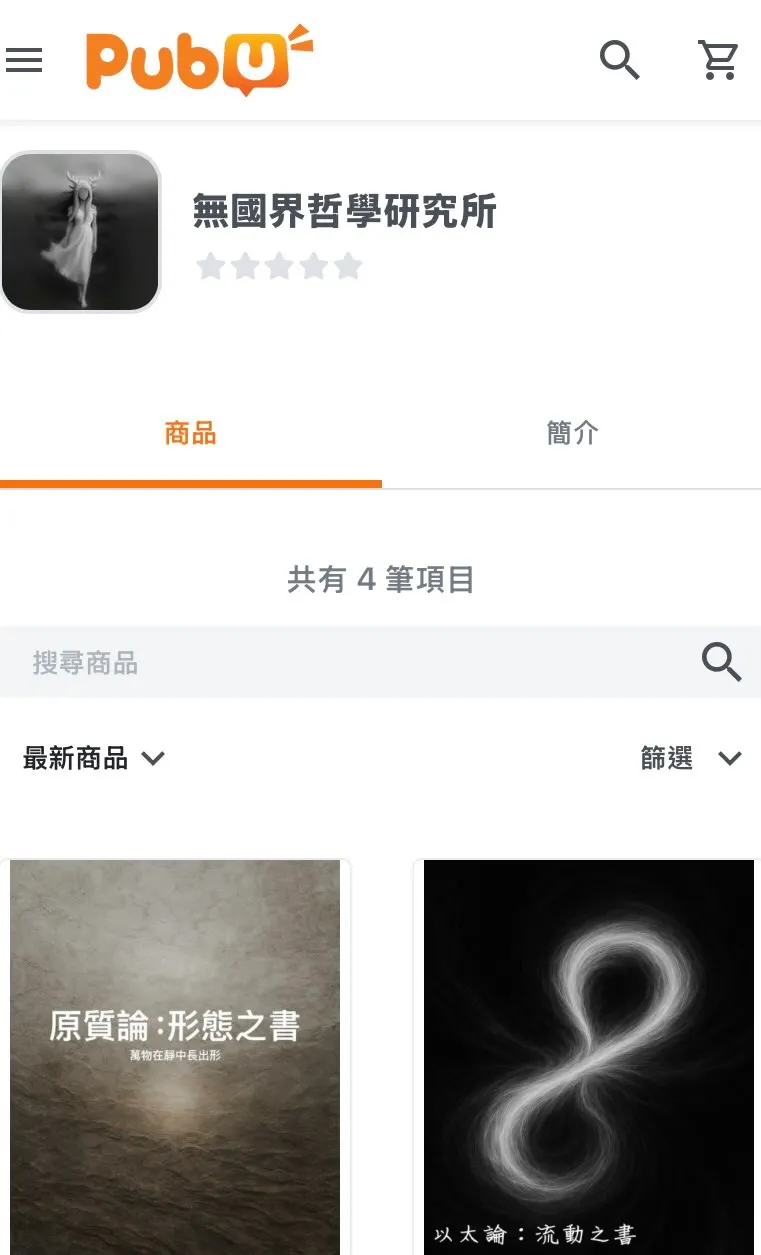The image size is (761, 1255).
Task: Open the hamburger drawer menu
Action: 24,61
